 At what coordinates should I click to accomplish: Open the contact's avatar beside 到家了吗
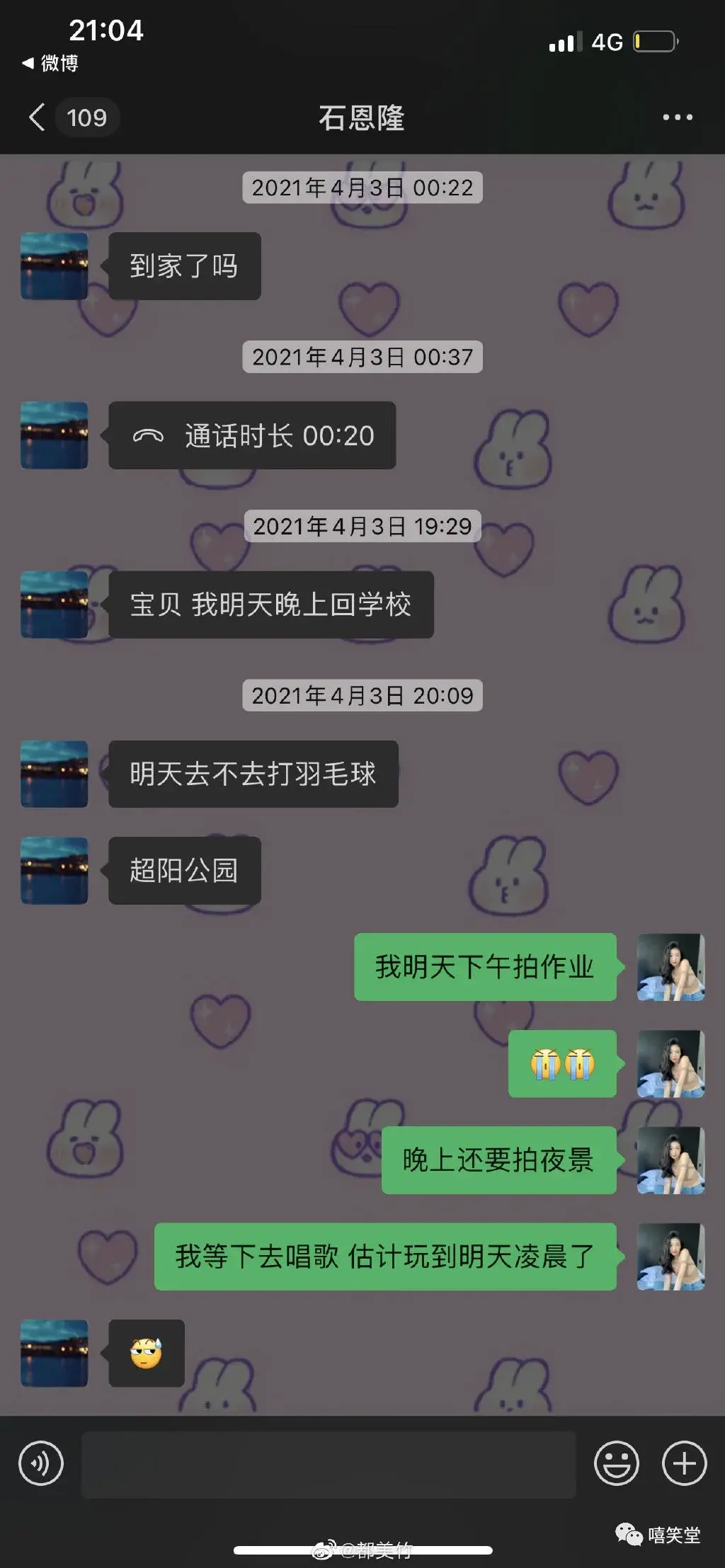(55, 266)
